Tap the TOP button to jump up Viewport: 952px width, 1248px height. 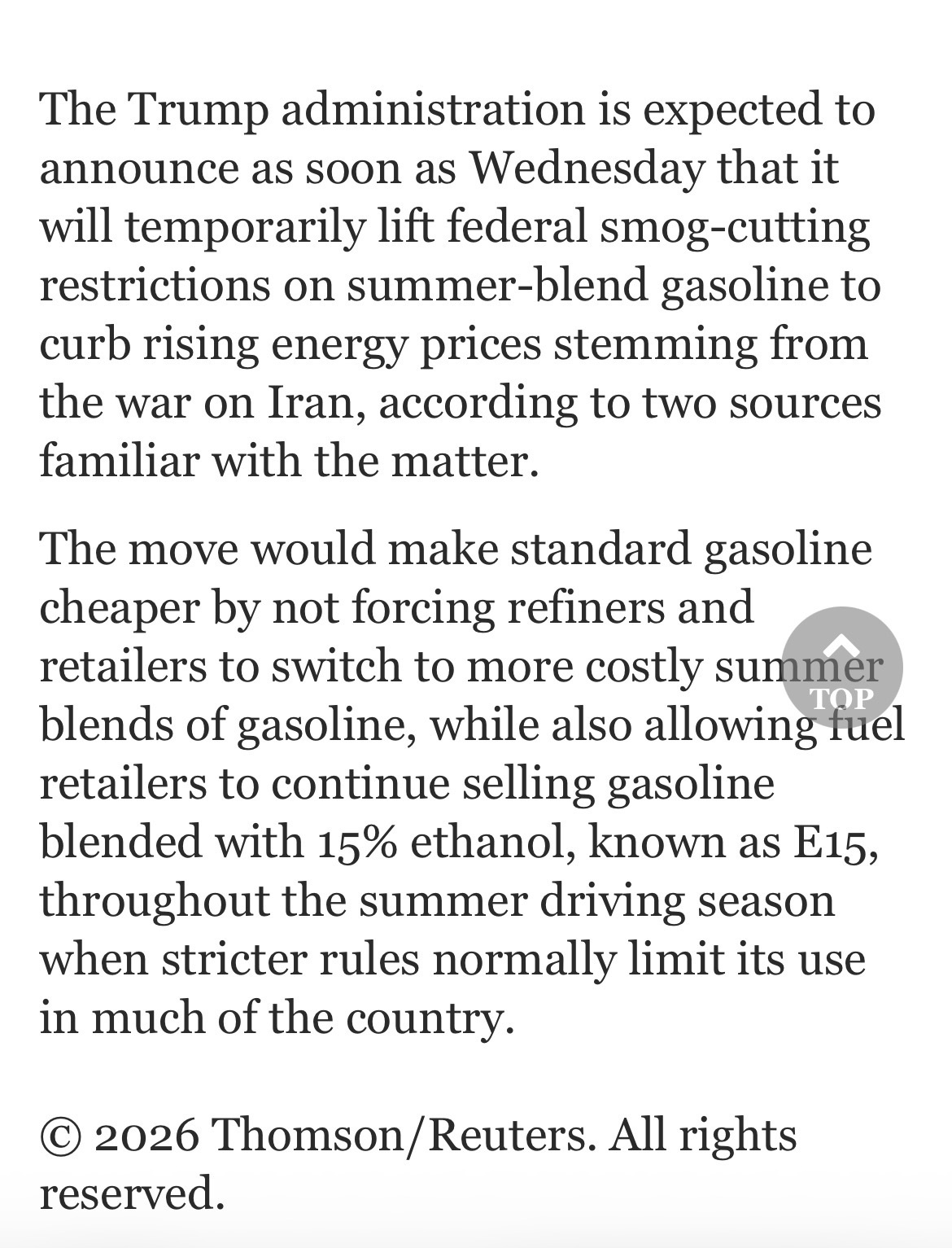point(841,668)
